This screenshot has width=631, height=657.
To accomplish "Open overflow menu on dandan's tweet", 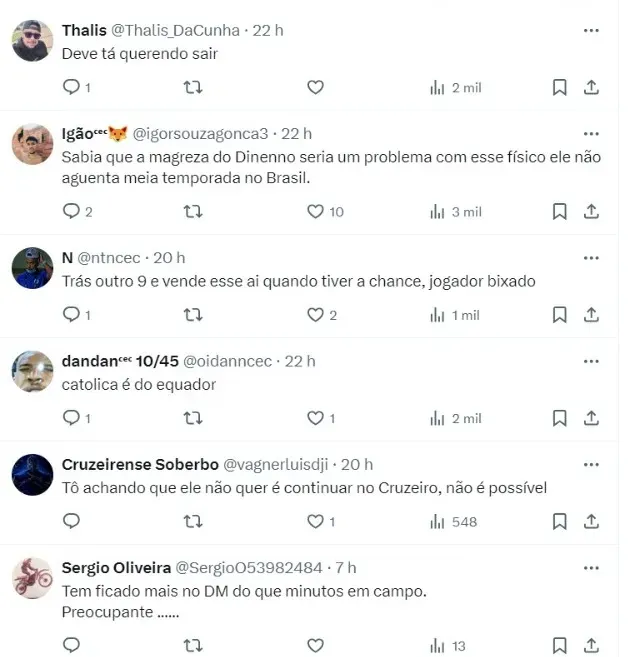I will click(592, 361).
